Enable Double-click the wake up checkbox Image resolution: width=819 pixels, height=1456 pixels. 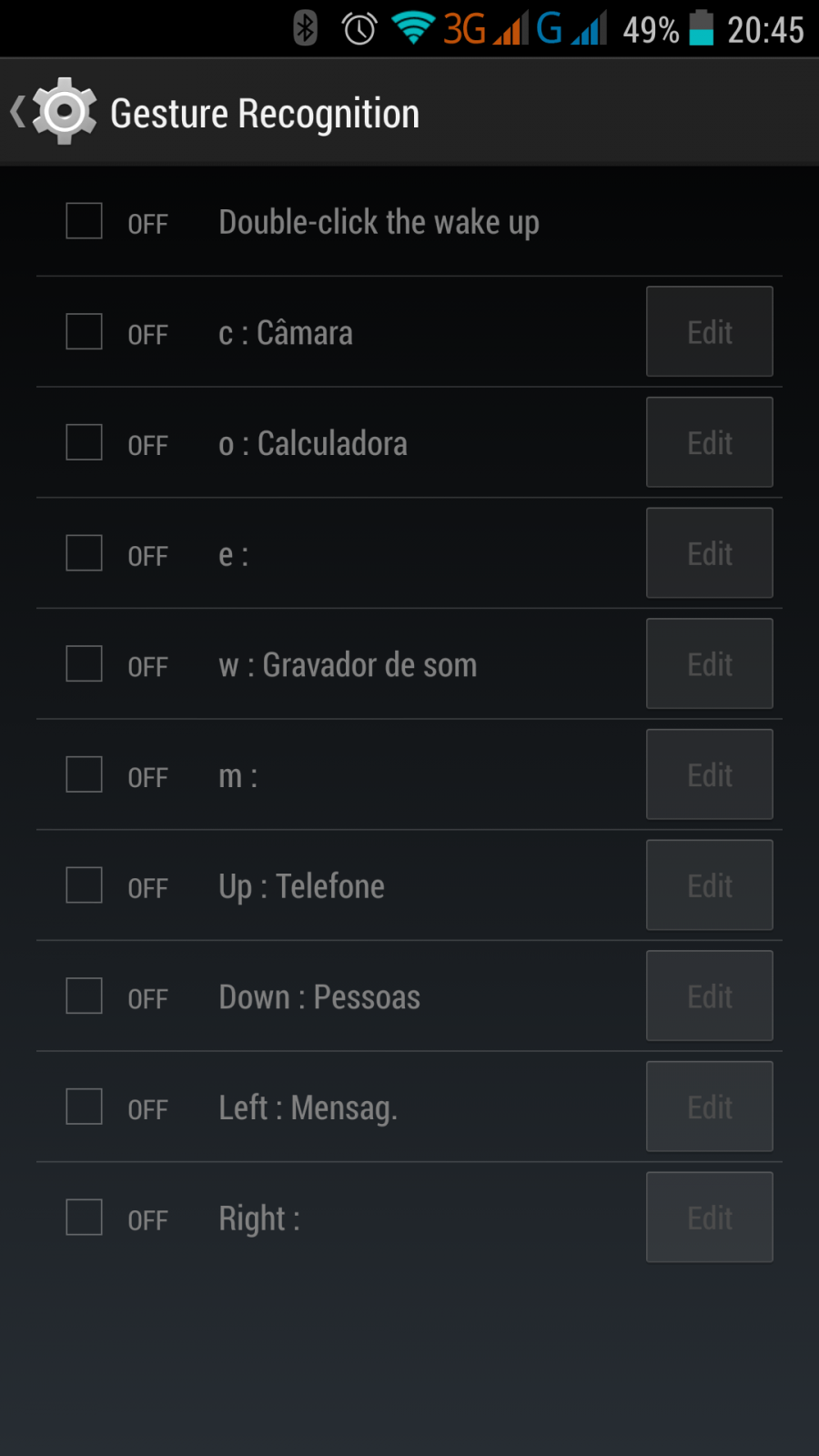click(84, 220)
